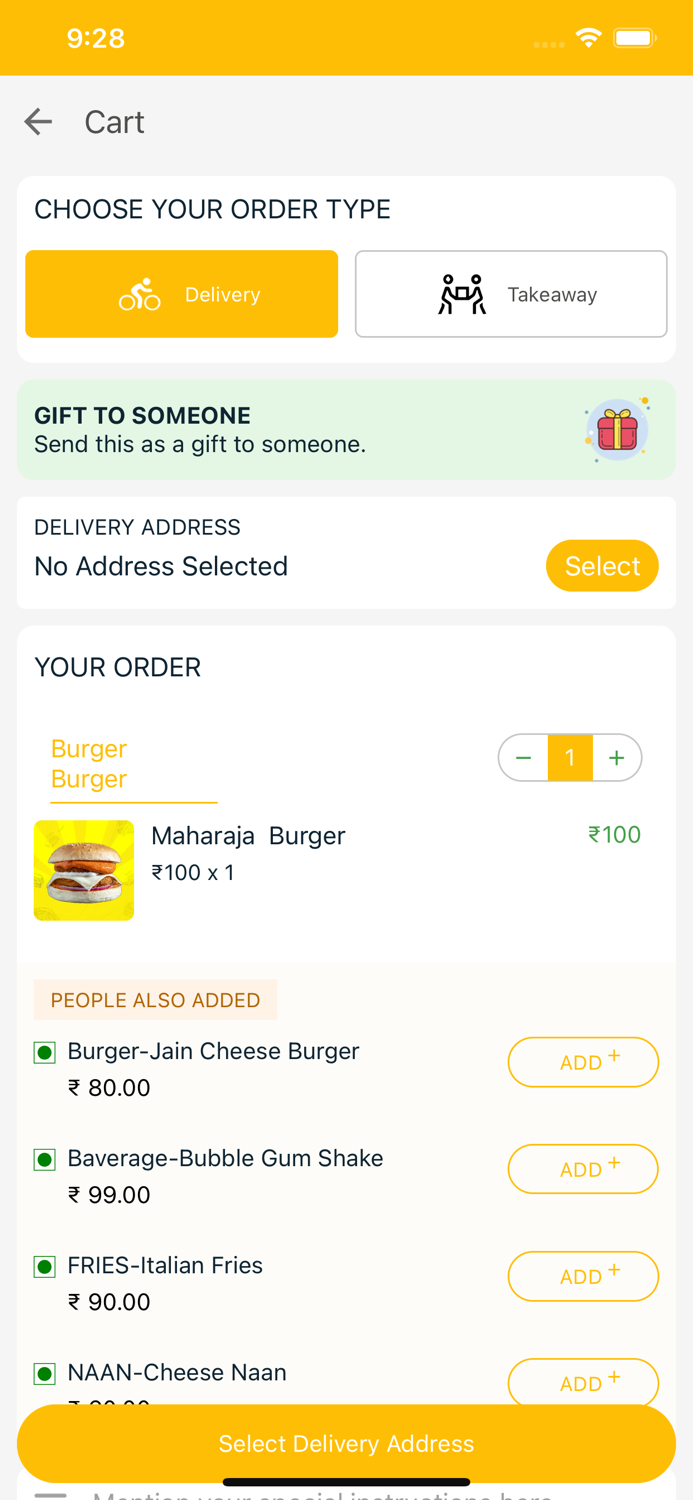Tap the Select Delivery Address button
The image size is (693, 1500).
[x=346, y=1444]
